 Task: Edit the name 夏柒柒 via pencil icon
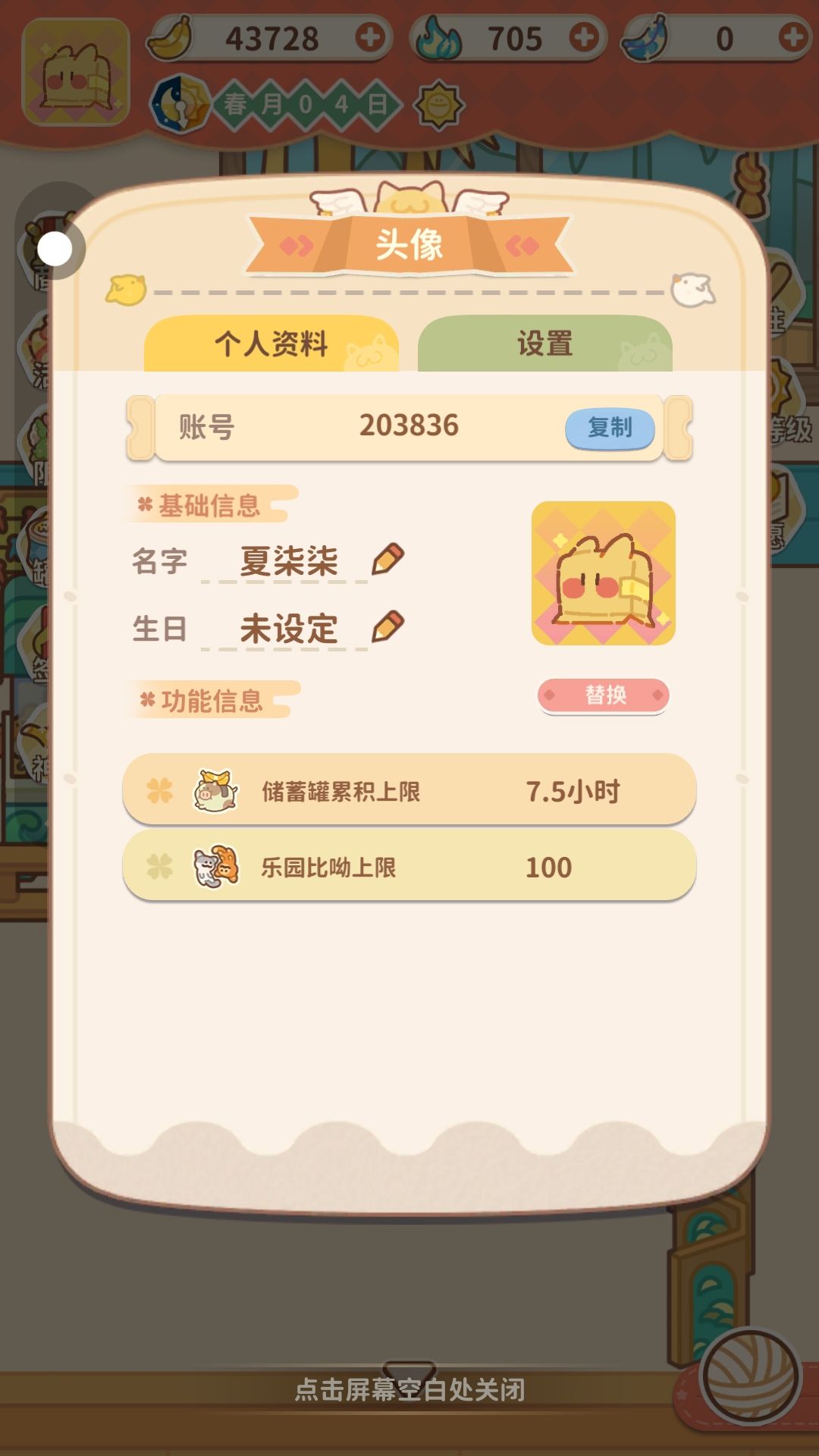pos(388,560)
